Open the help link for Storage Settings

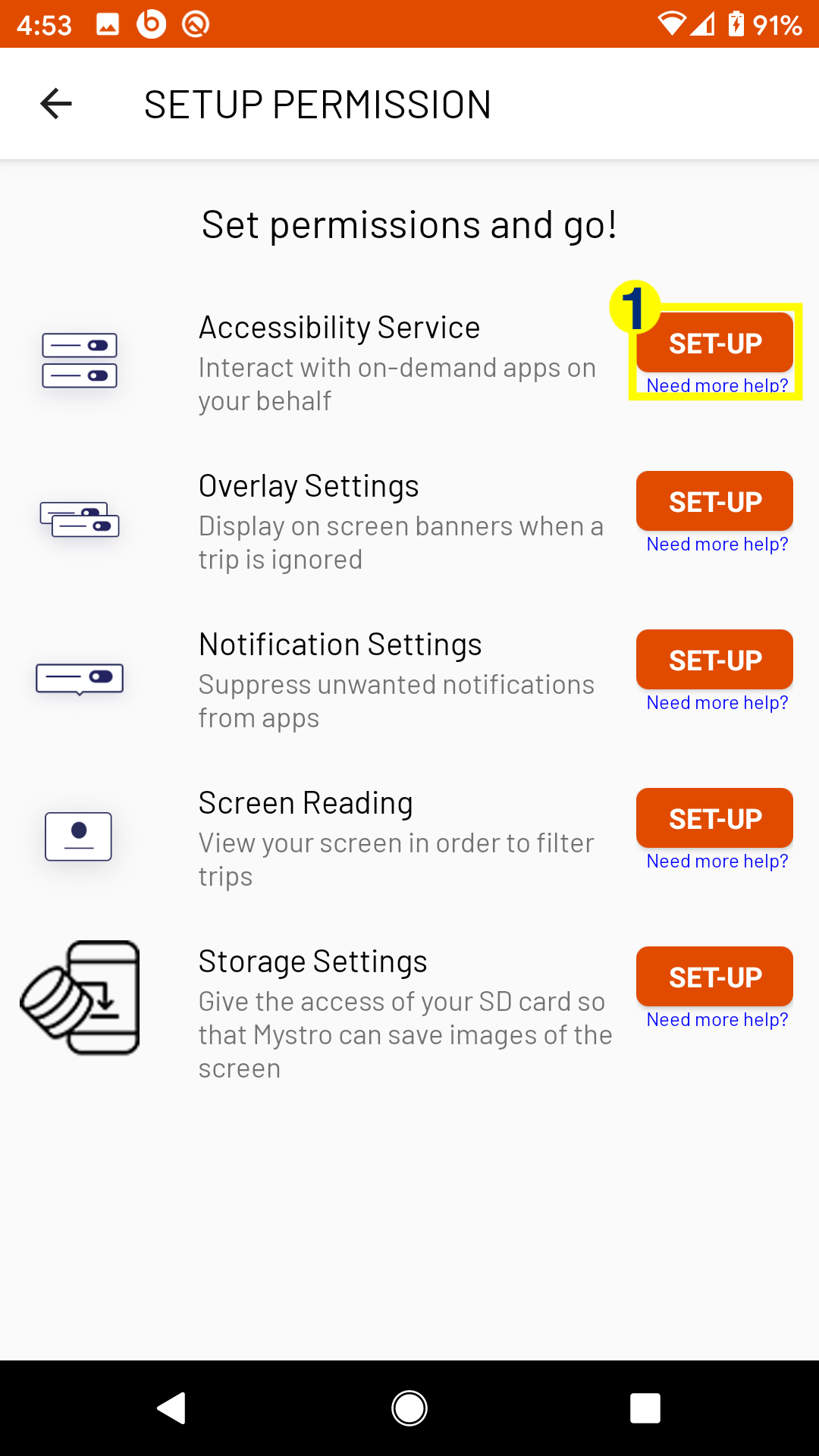coord(717,1019)
